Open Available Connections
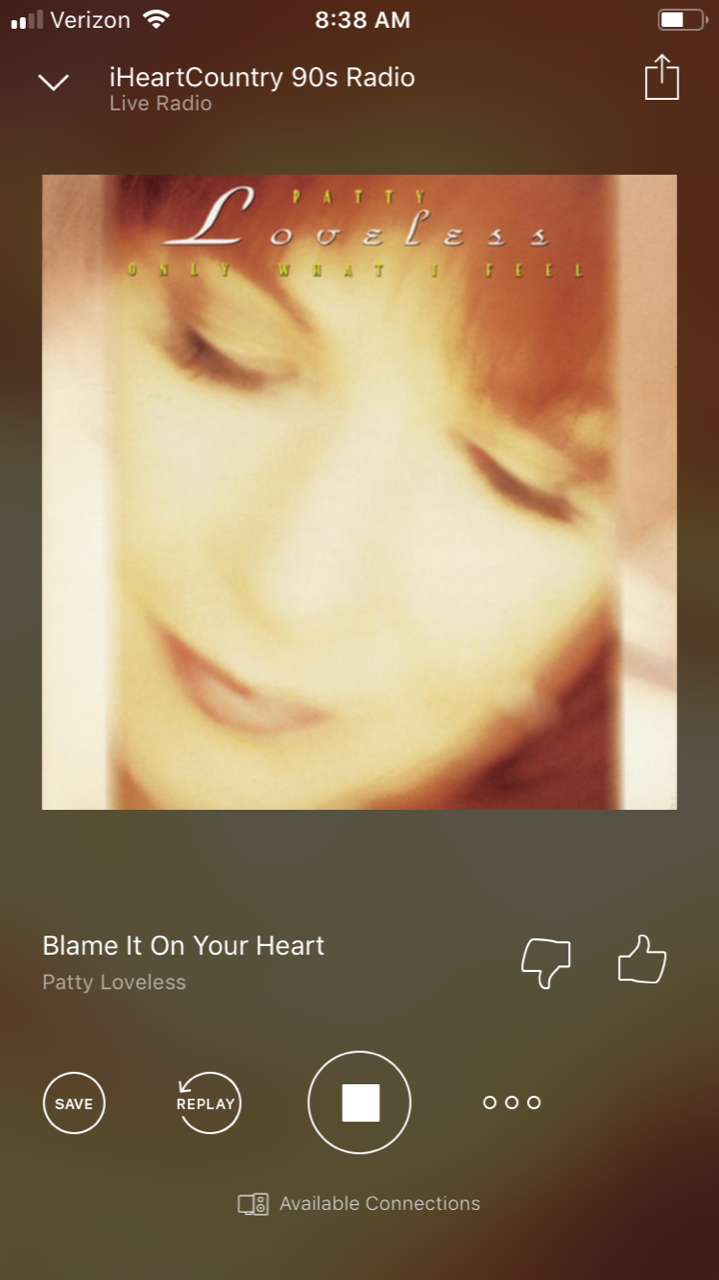This screenshot has width=719, height=1280. (359, 1204)
